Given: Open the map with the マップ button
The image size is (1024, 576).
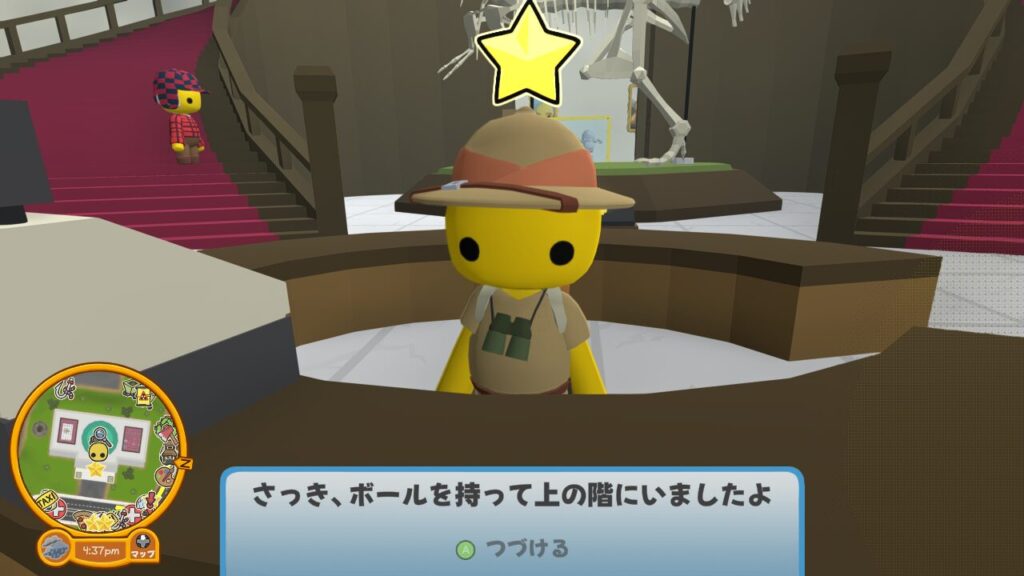Looking at the screenshot, I should [143, 546].
